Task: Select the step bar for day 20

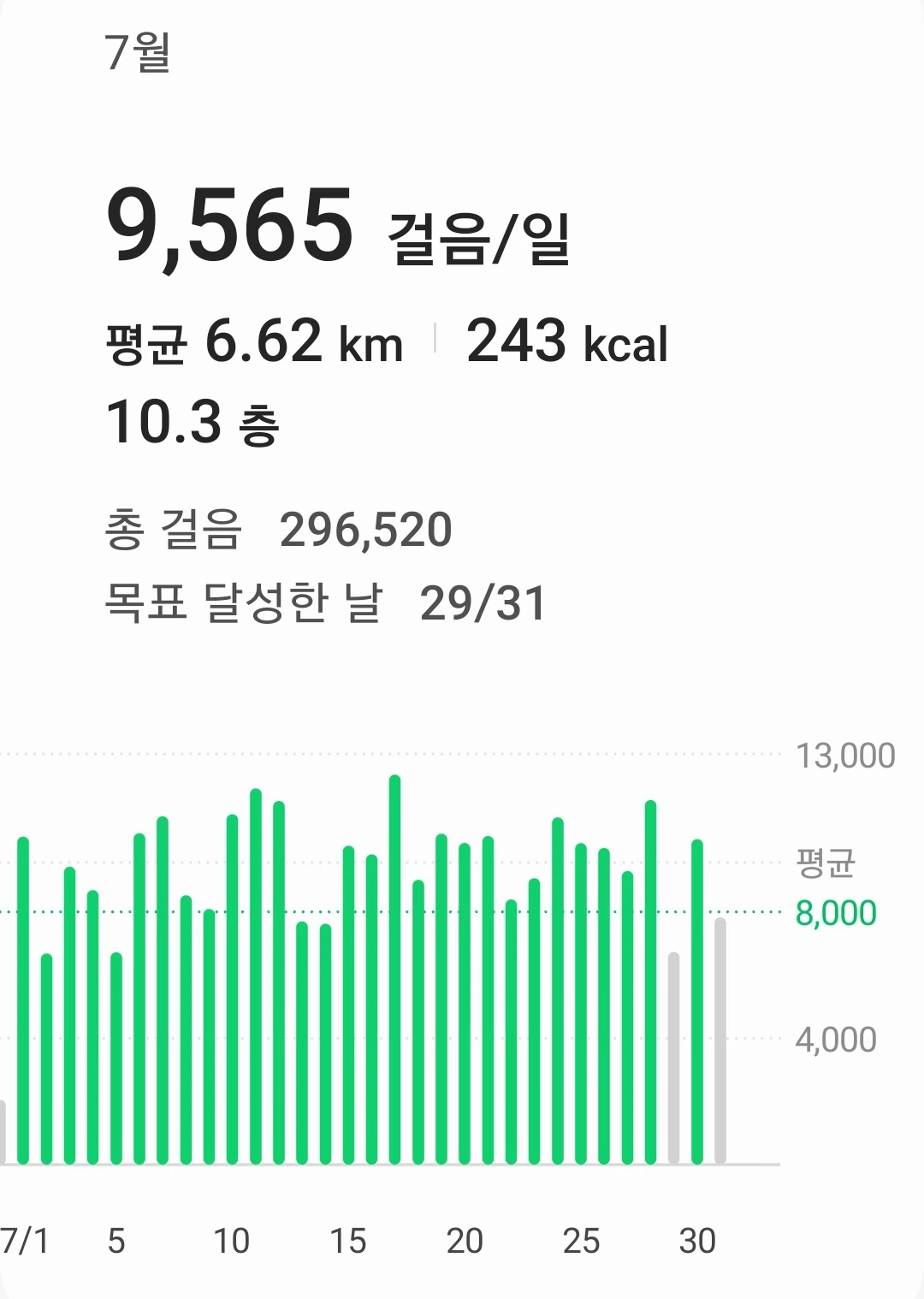Action: (465, 1003)
